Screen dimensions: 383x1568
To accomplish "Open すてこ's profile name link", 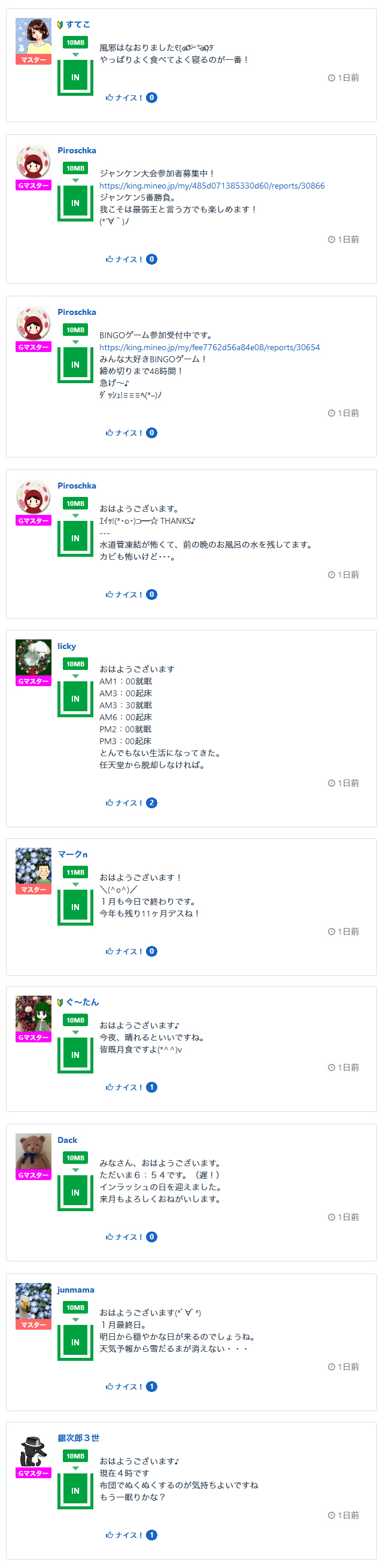I will pos(78,25).
